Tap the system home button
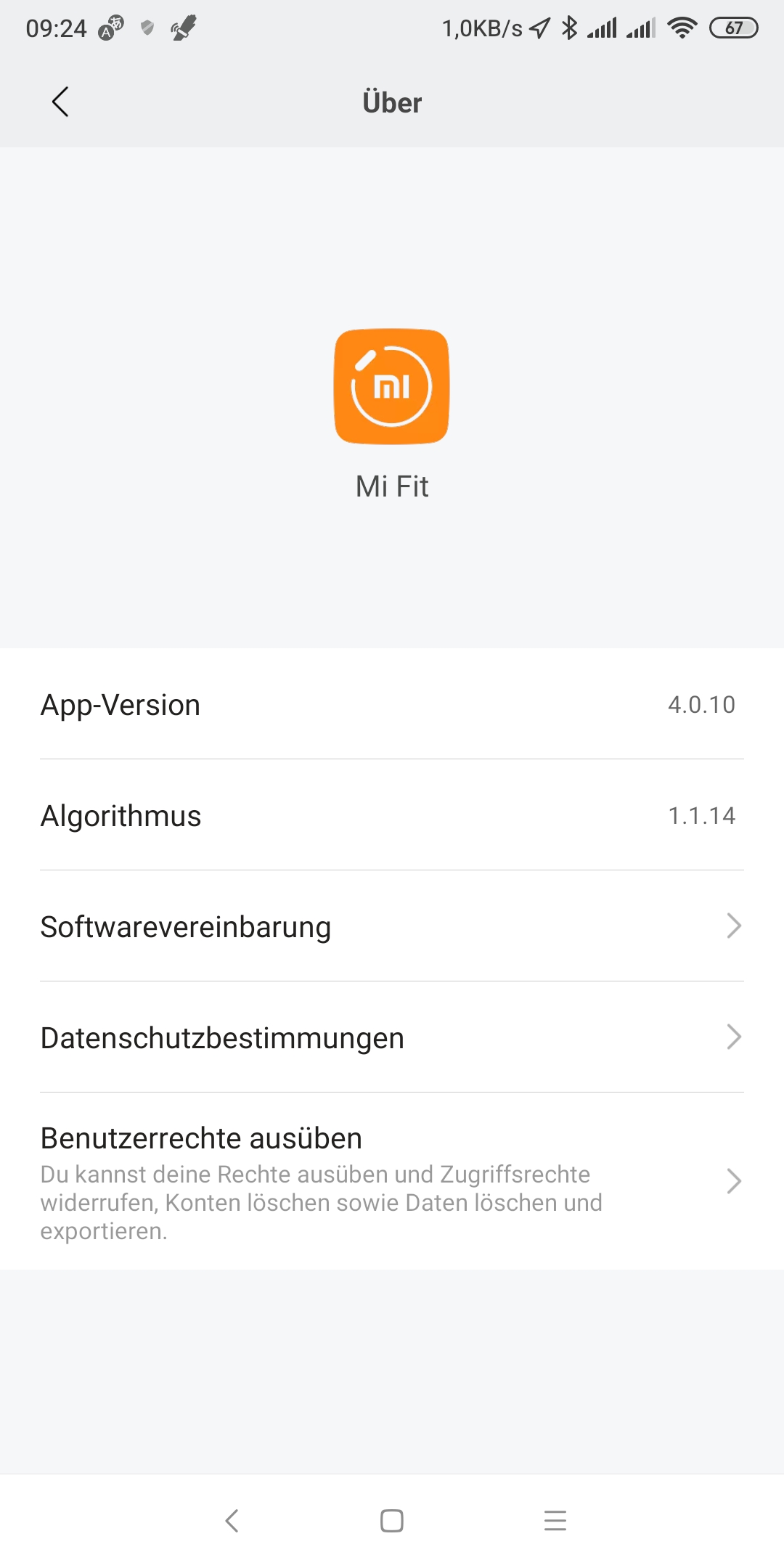The image size is (784, 1568). [392, 1521]
